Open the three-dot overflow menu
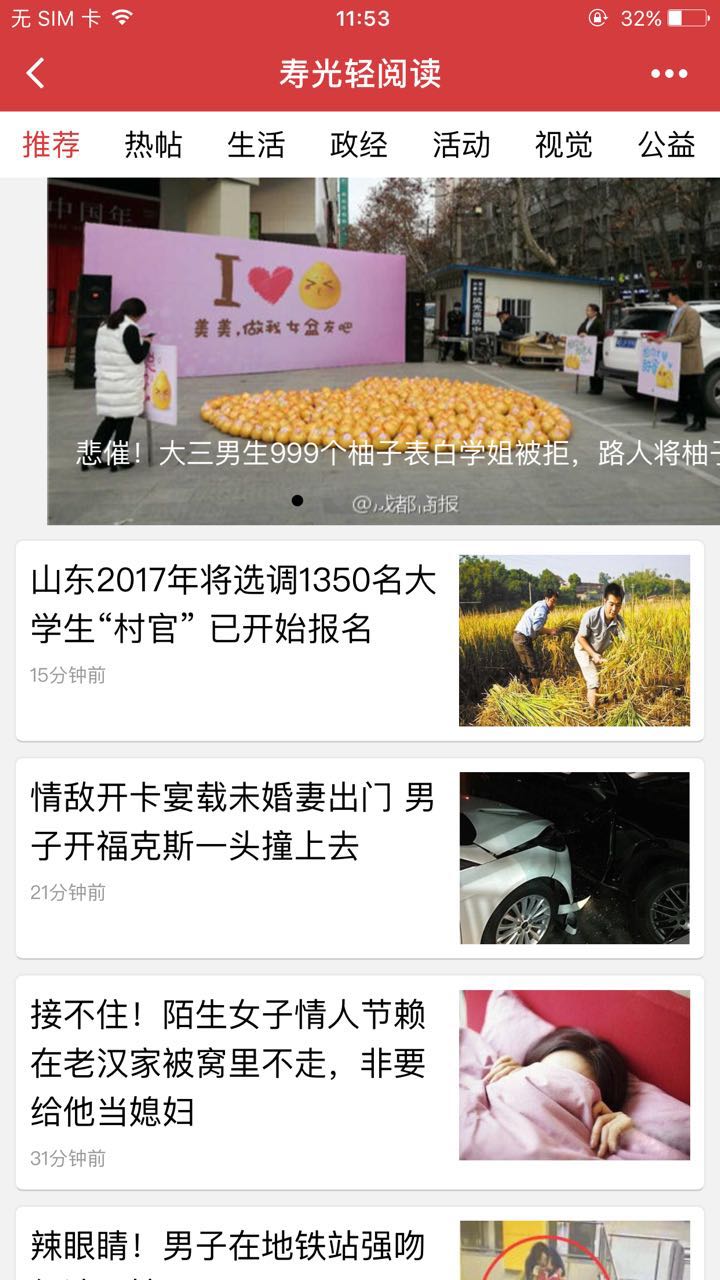 [x=668, y=73]
